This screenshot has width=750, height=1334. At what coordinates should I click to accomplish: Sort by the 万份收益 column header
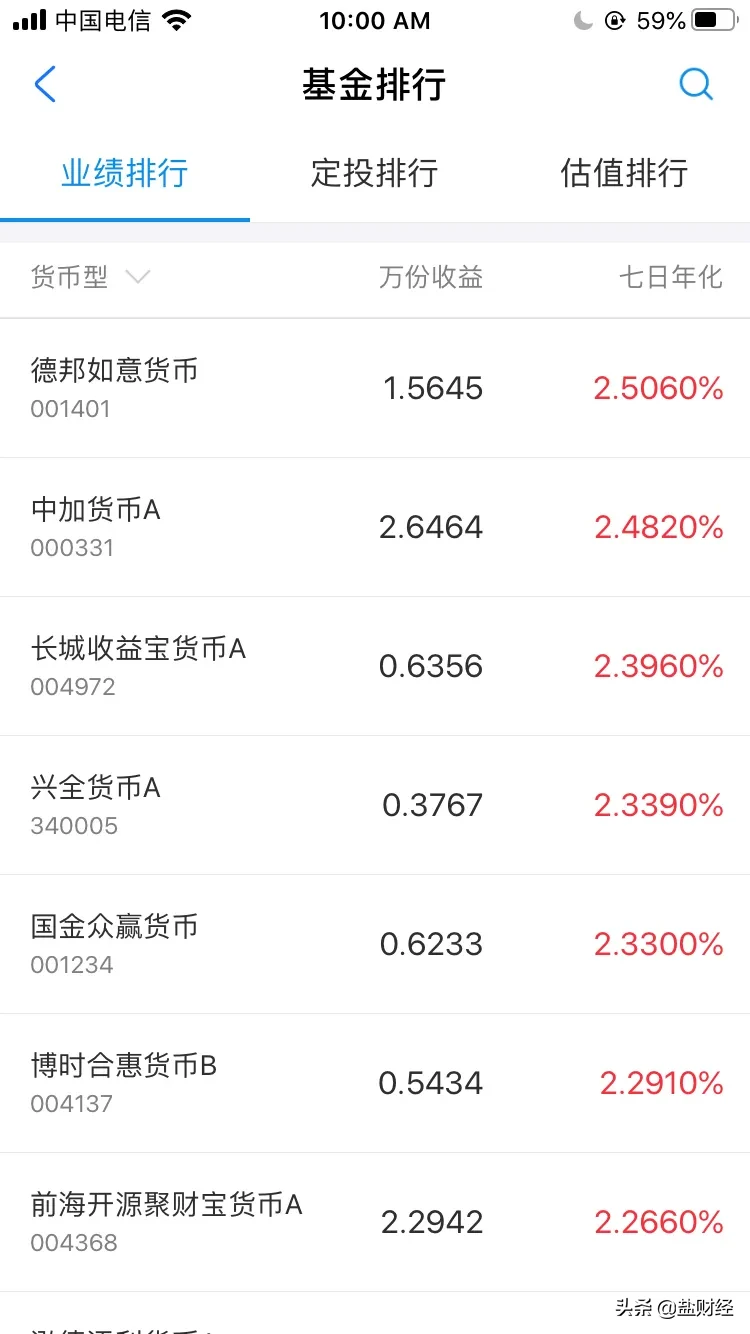(x=431, y=277)
